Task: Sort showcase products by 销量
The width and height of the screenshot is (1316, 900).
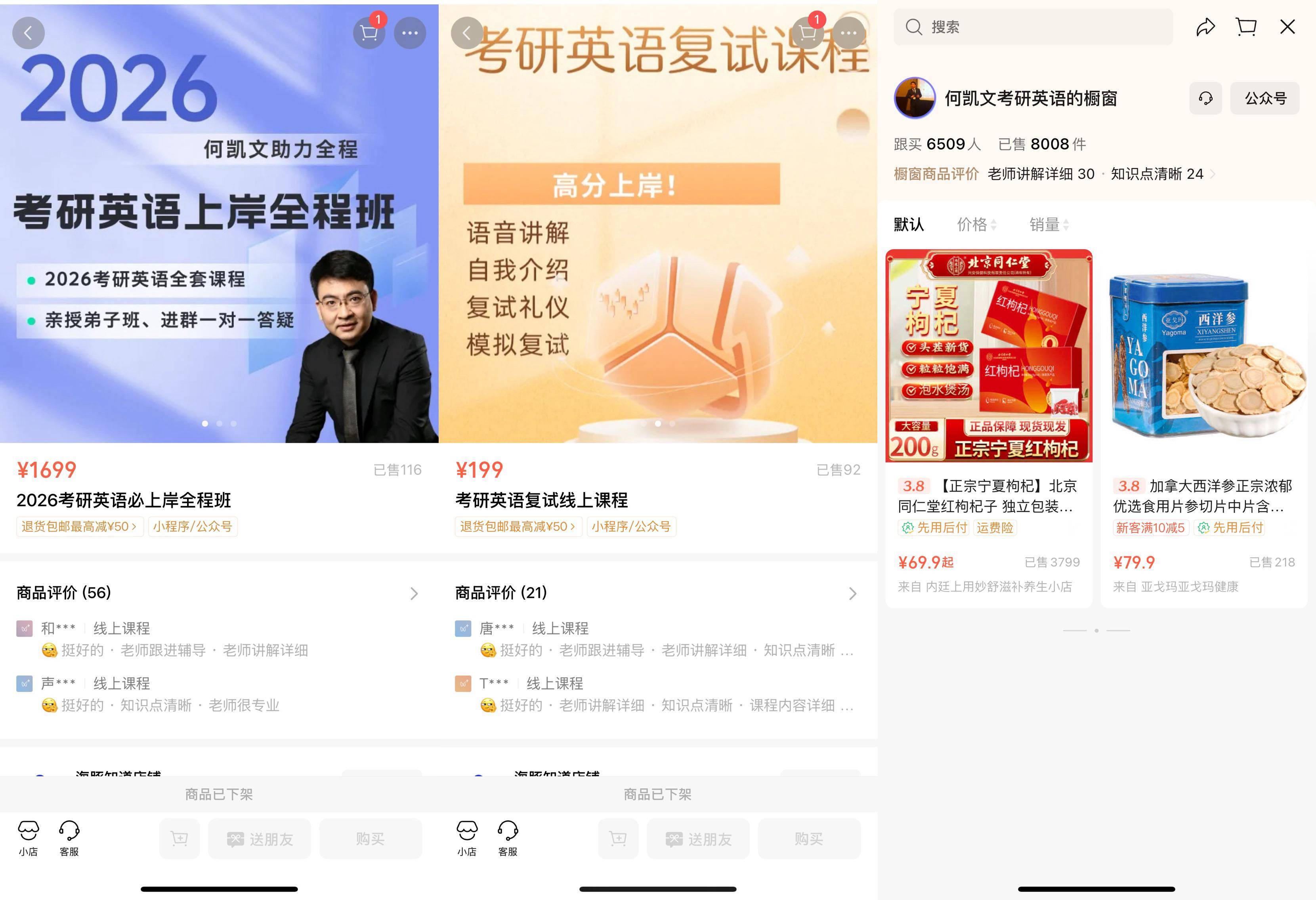Action: tap(1049, 225)
